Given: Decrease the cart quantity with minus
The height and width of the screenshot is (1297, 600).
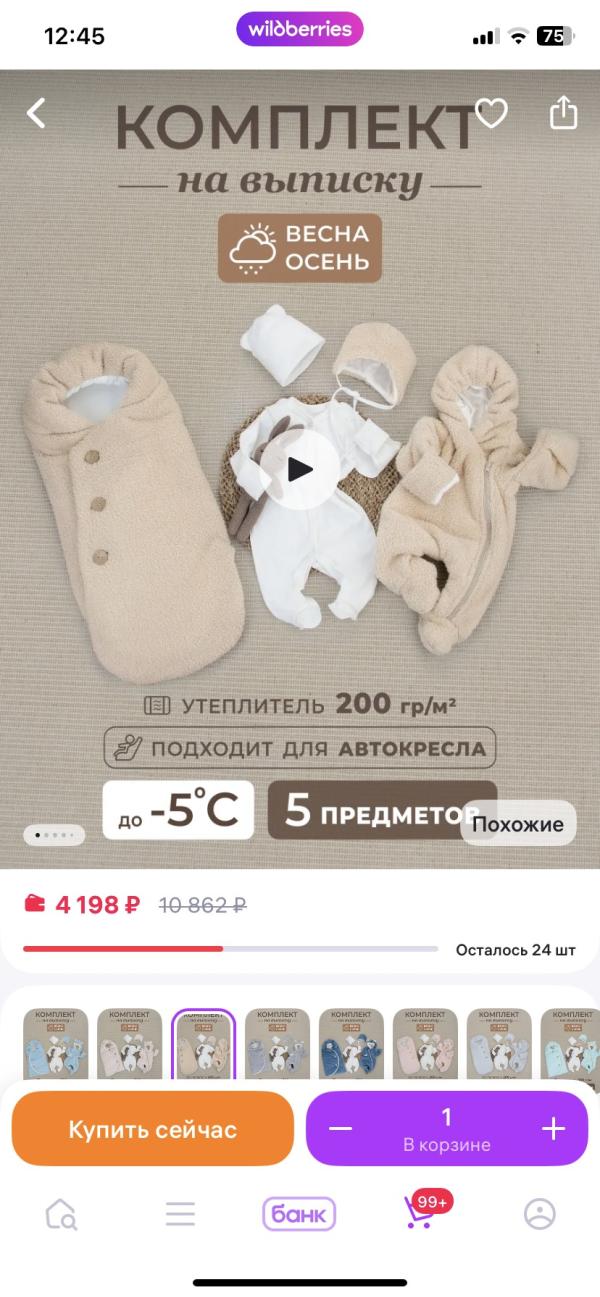Looking at the screenshot, I should click(341, 1129).
